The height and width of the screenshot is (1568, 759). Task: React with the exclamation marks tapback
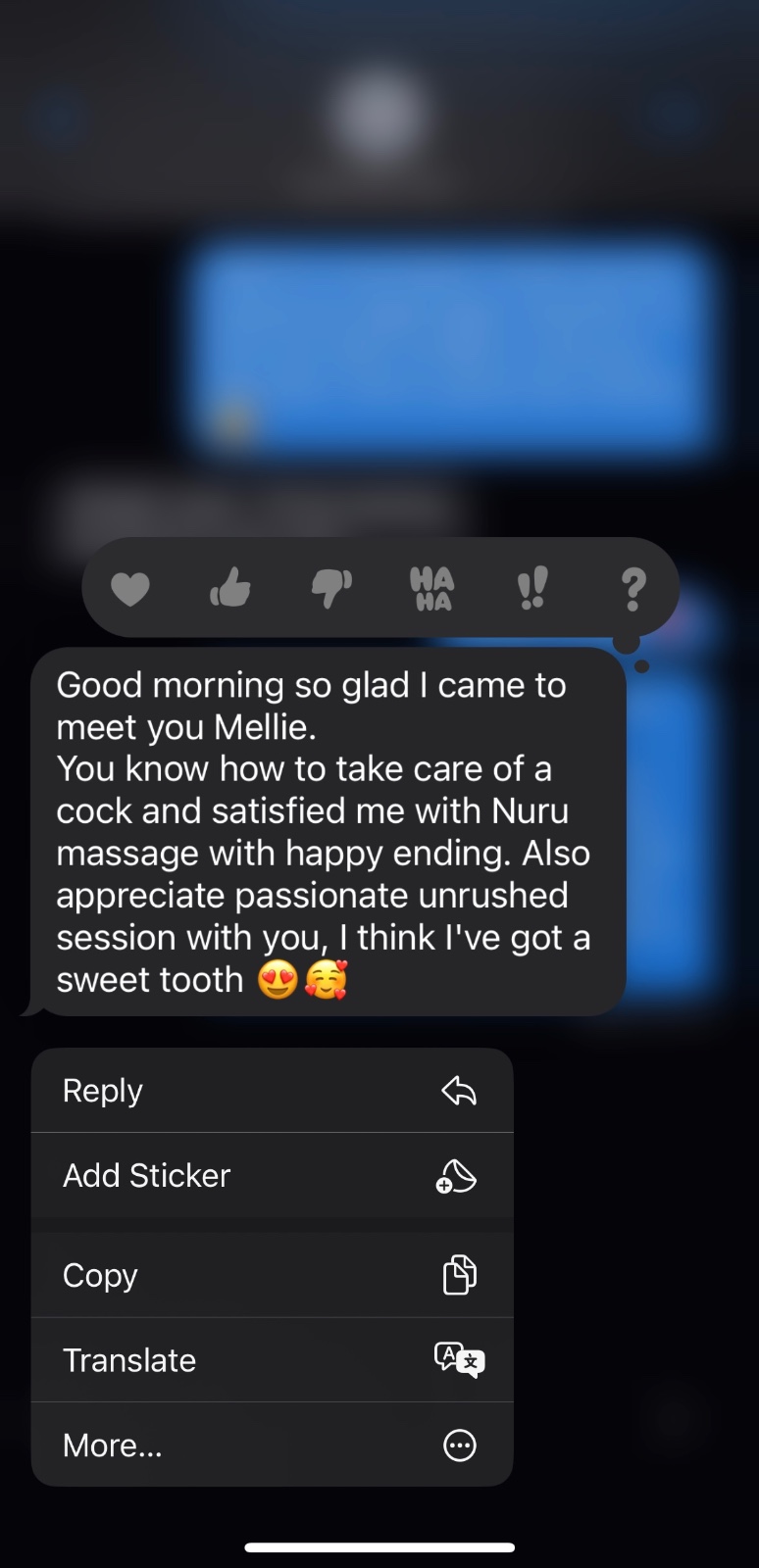[x=532, y=589]
